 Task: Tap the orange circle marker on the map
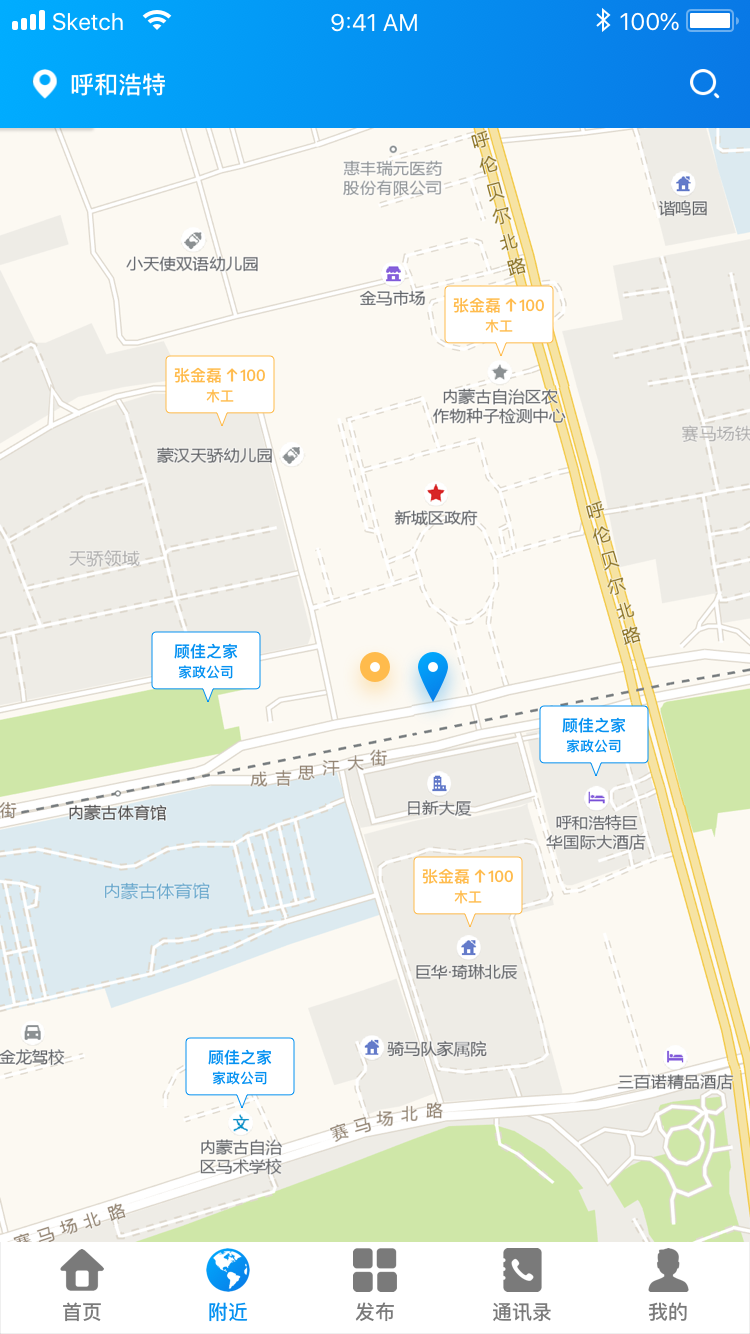(x=375, y=667)
